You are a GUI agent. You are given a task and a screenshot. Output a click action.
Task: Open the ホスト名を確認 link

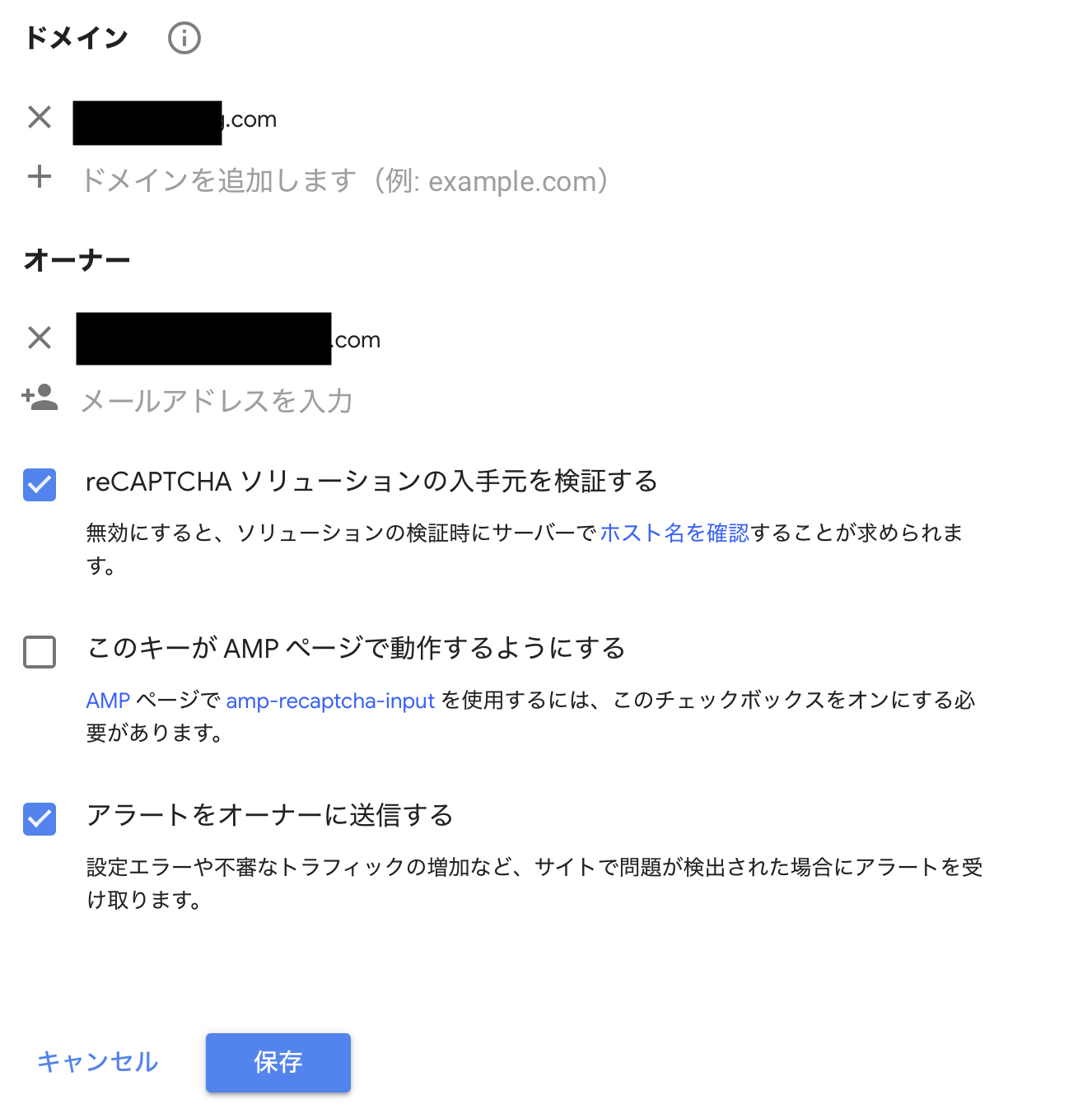click(x=674, y=533)
